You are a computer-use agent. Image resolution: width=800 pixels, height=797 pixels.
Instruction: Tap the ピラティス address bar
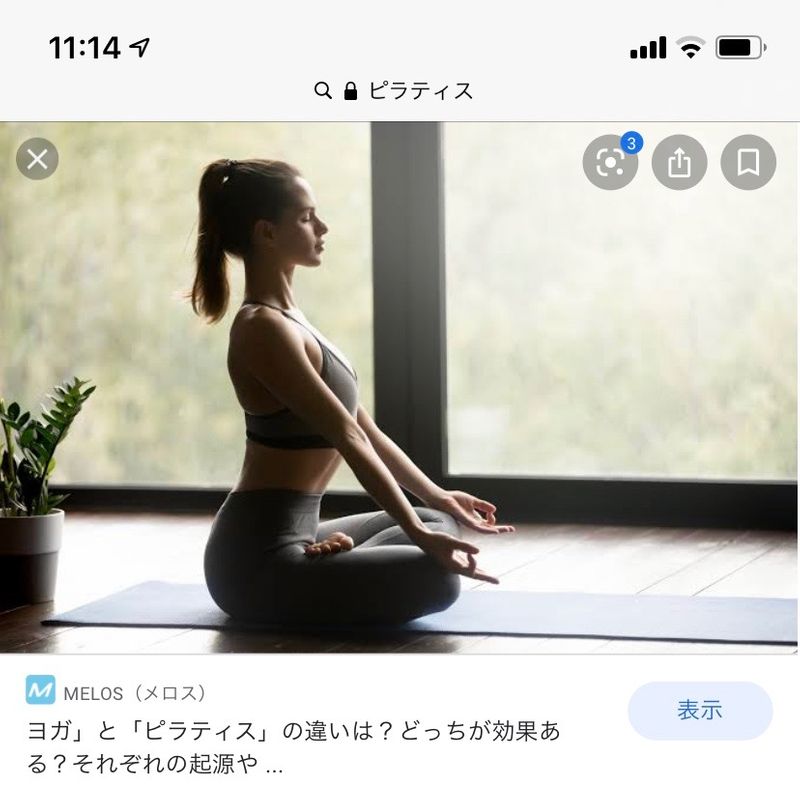tap(400, 91)
